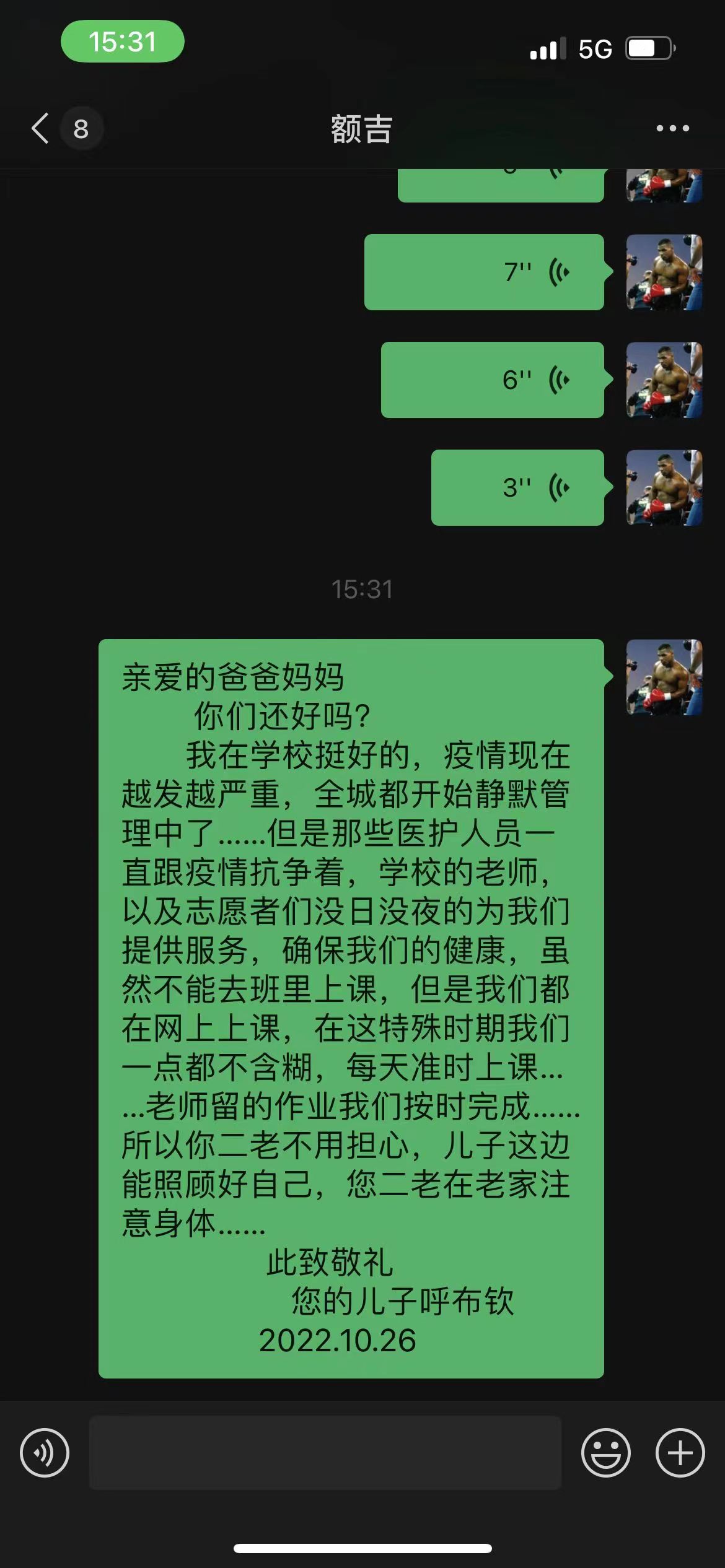Switch to voice input mode
This screenshot has width=725, height=1568.
(45, 1452)
